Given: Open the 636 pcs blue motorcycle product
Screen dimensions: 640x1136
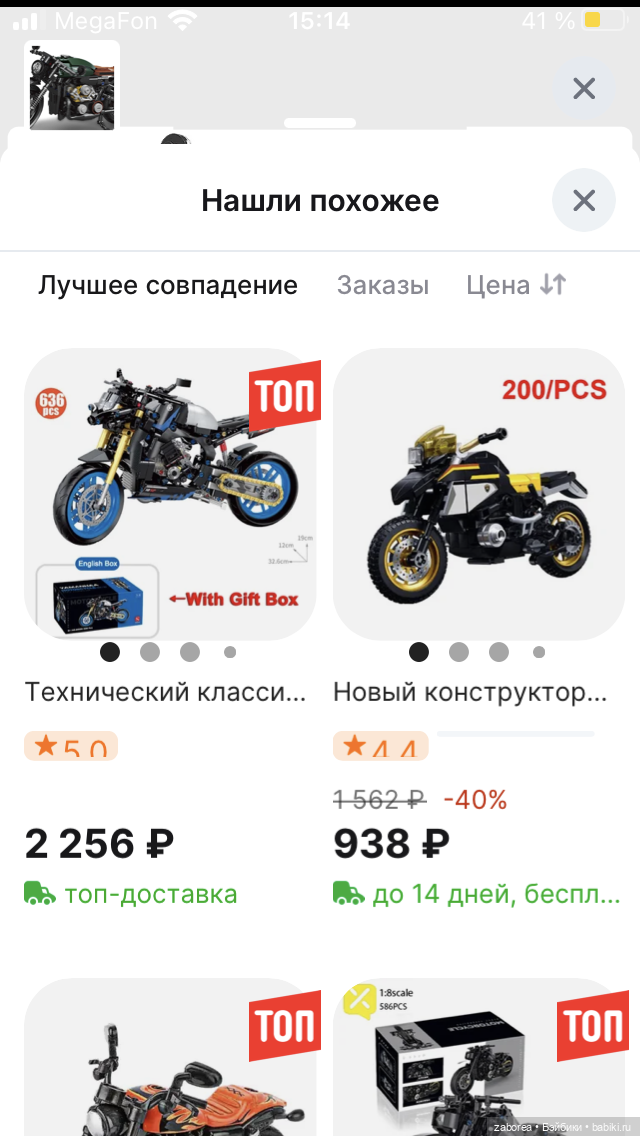Looking at the screenshot, I should click(170, 495).
